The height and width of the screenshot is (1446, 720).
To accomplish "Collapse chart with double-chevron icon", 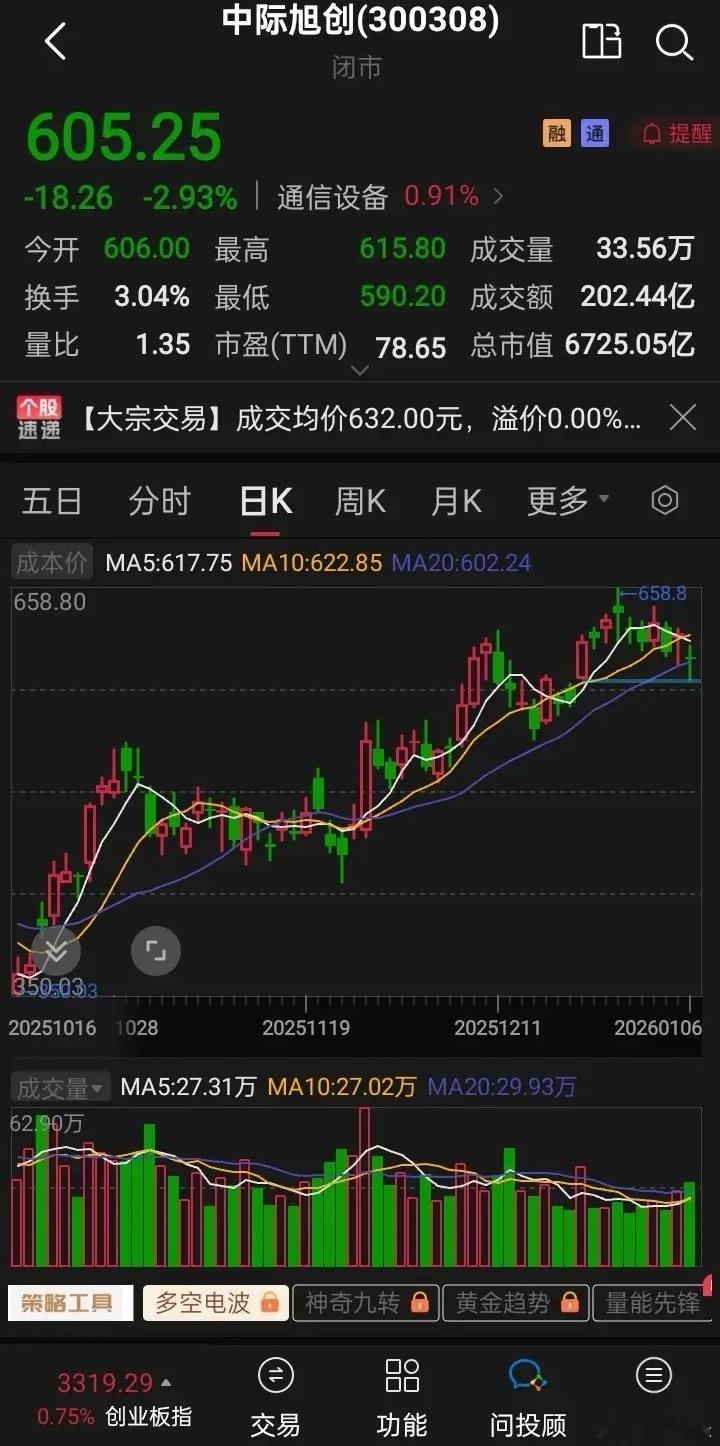I will (57, 951).
